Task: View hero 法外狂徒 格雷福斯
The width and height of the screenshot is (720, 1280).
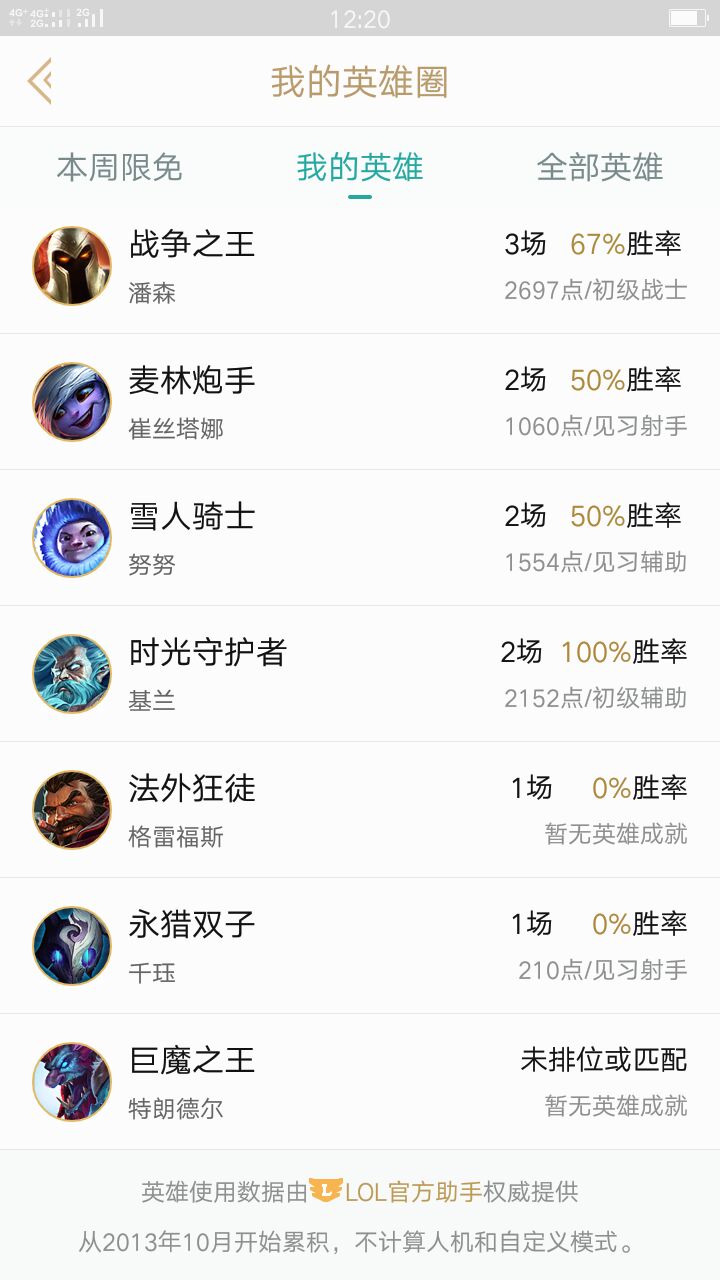Action: [x=360, y=809]
